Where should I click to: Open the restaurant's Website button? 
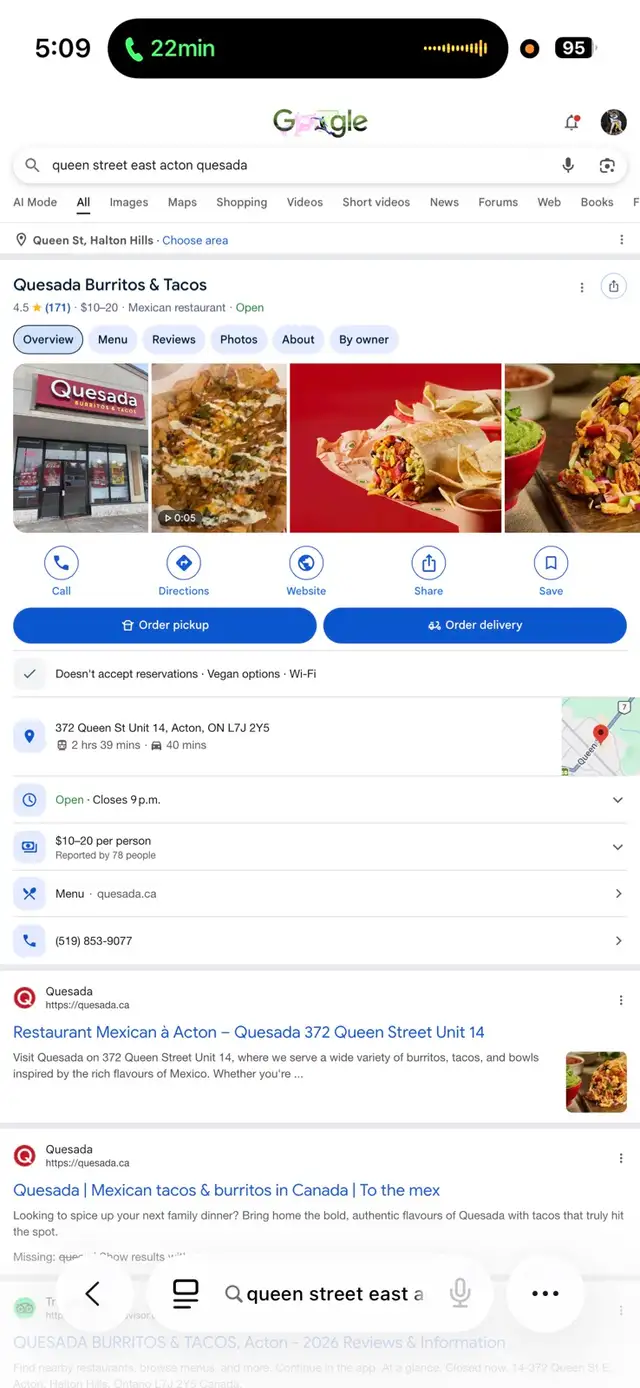tap(306, 572)
